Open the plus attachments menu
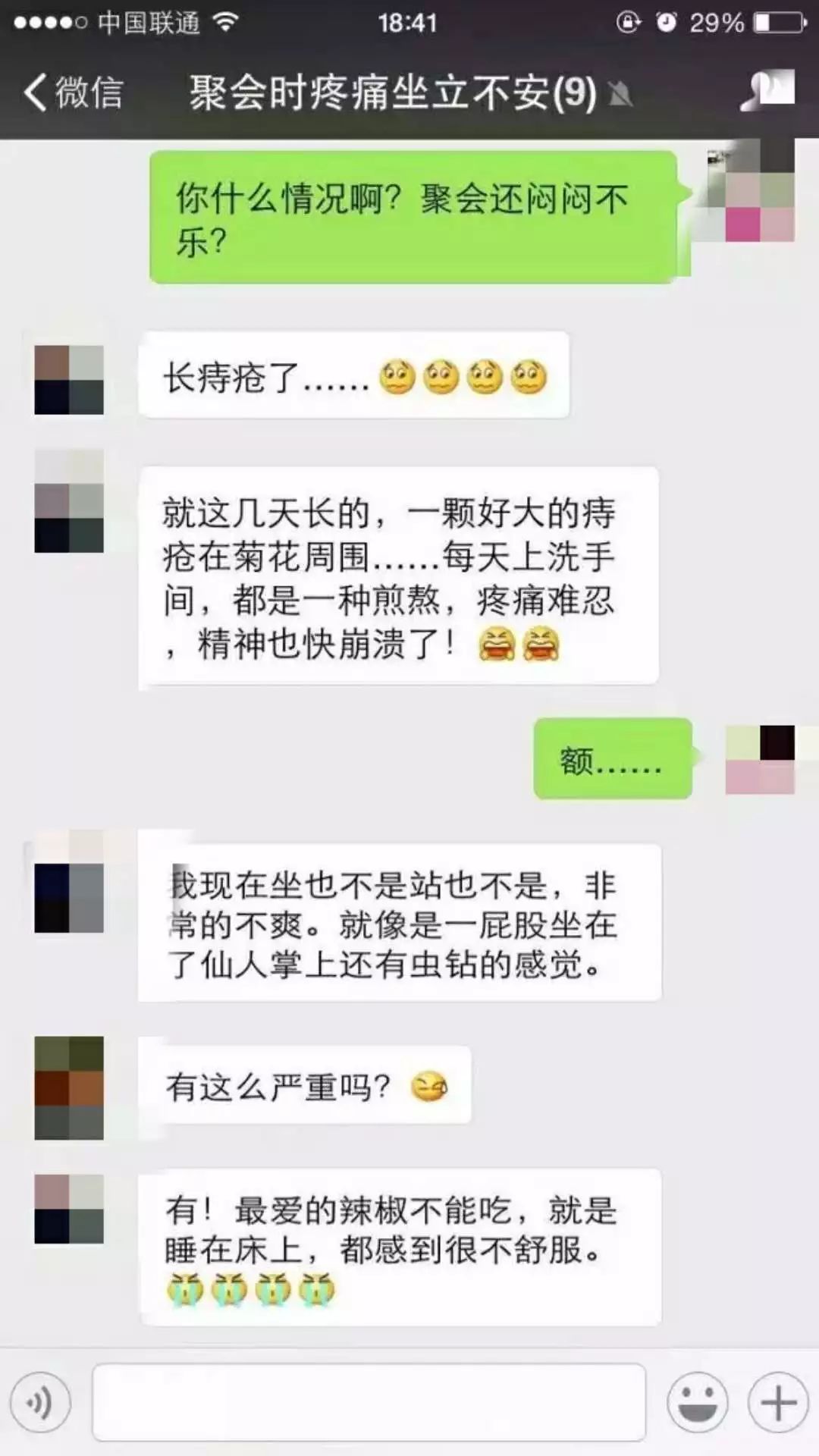This screenshot has height=1456, width=819. (778, 1402)
